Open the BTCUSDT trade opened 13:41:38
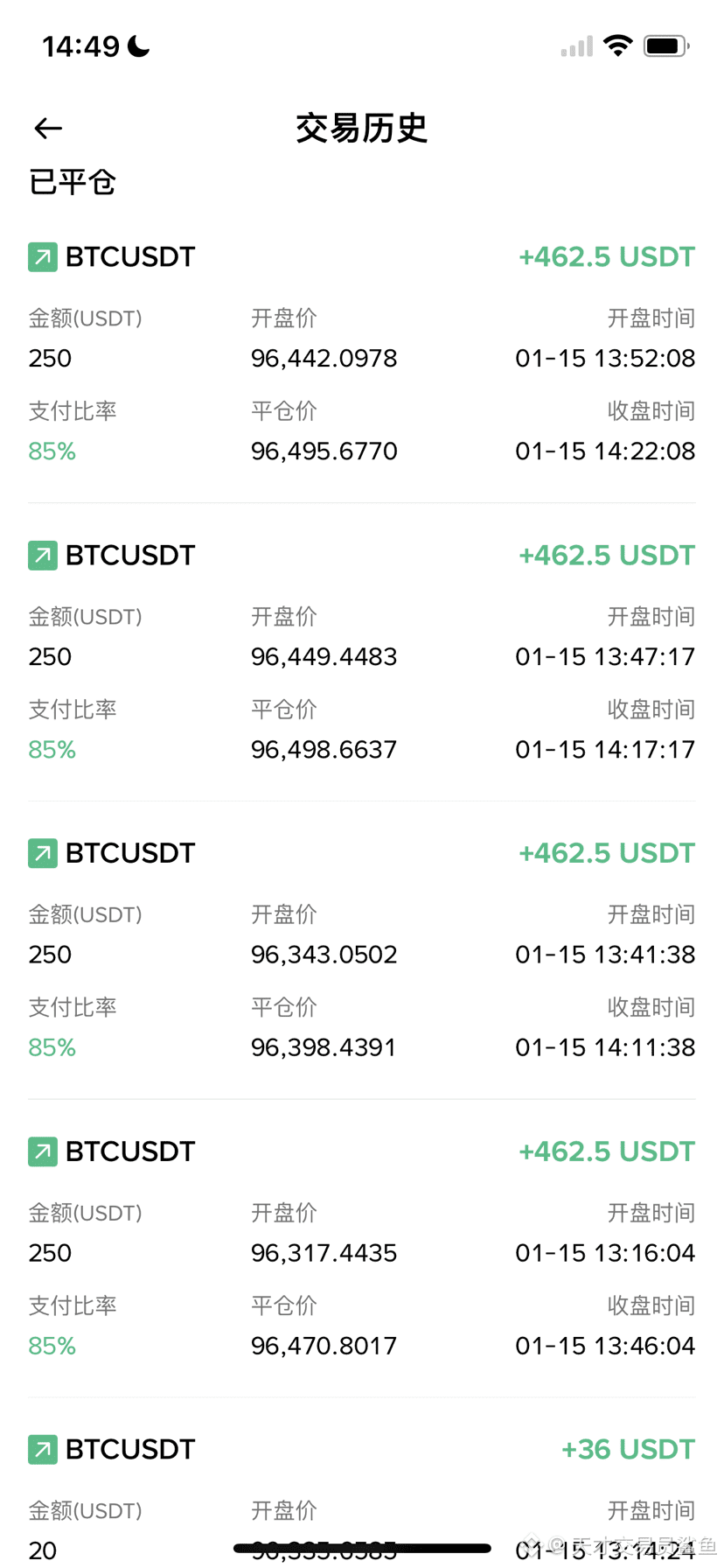This screenshot has height=1568, width=724. [x=362, y=950]
